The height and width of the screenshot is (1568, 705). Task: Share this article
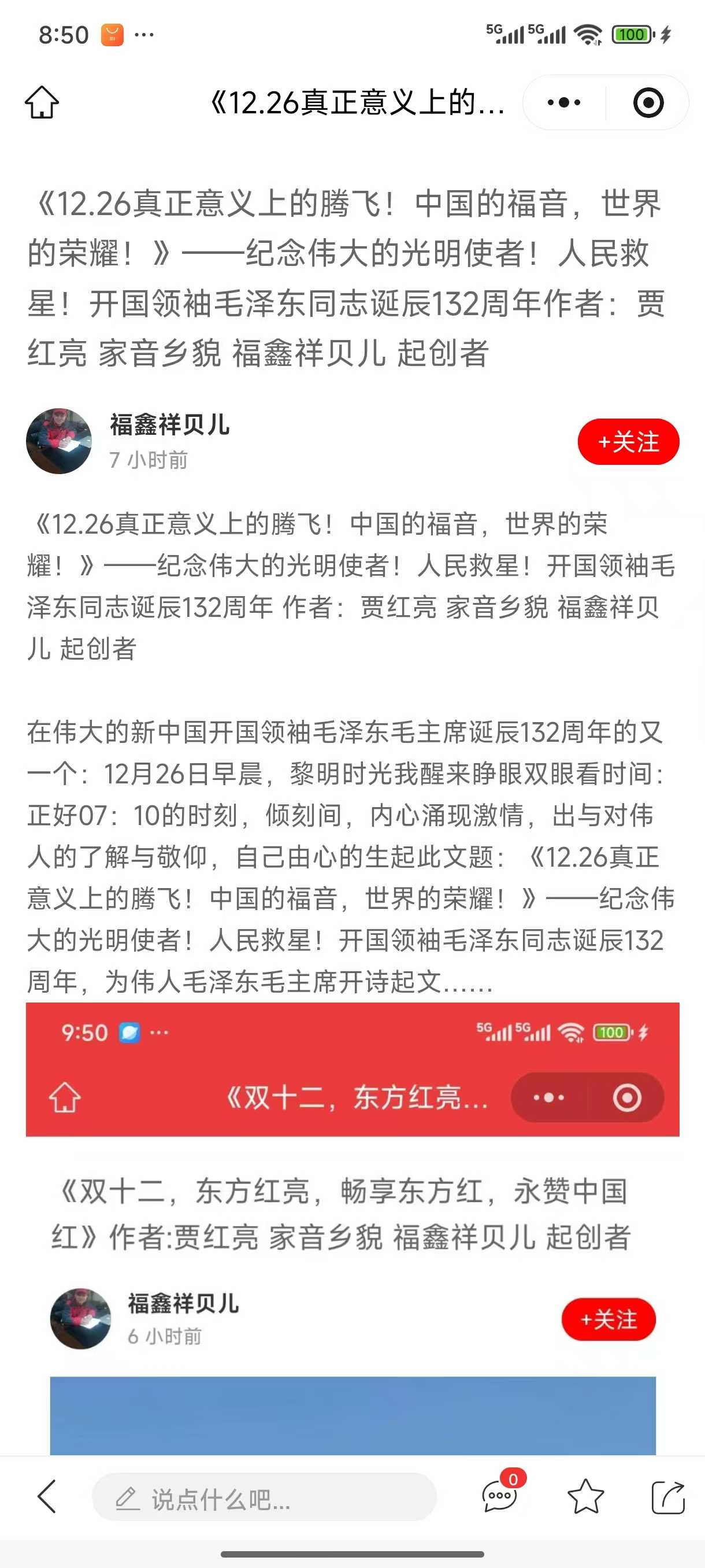(x=667, y=1496)
